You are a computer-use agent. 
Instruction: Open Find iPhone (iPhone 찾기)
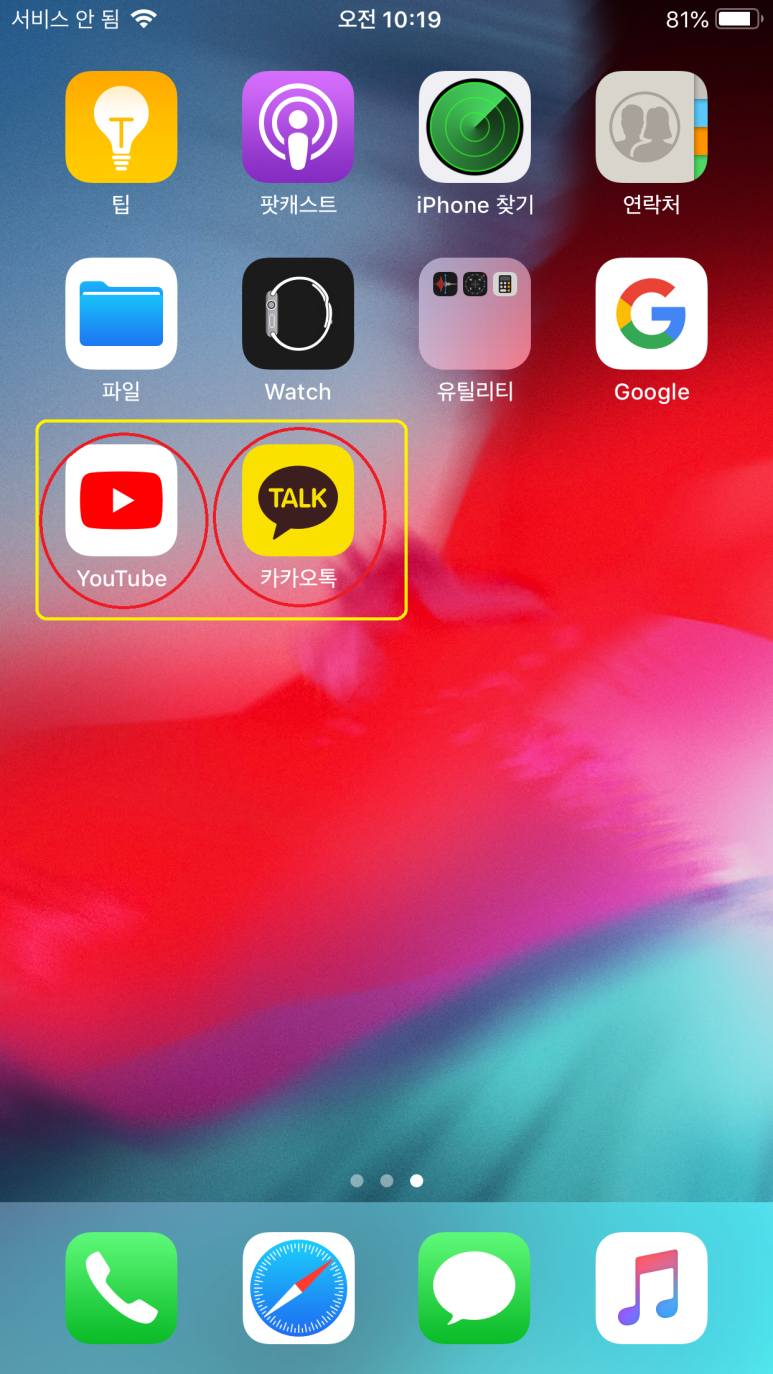pos(475,127)
